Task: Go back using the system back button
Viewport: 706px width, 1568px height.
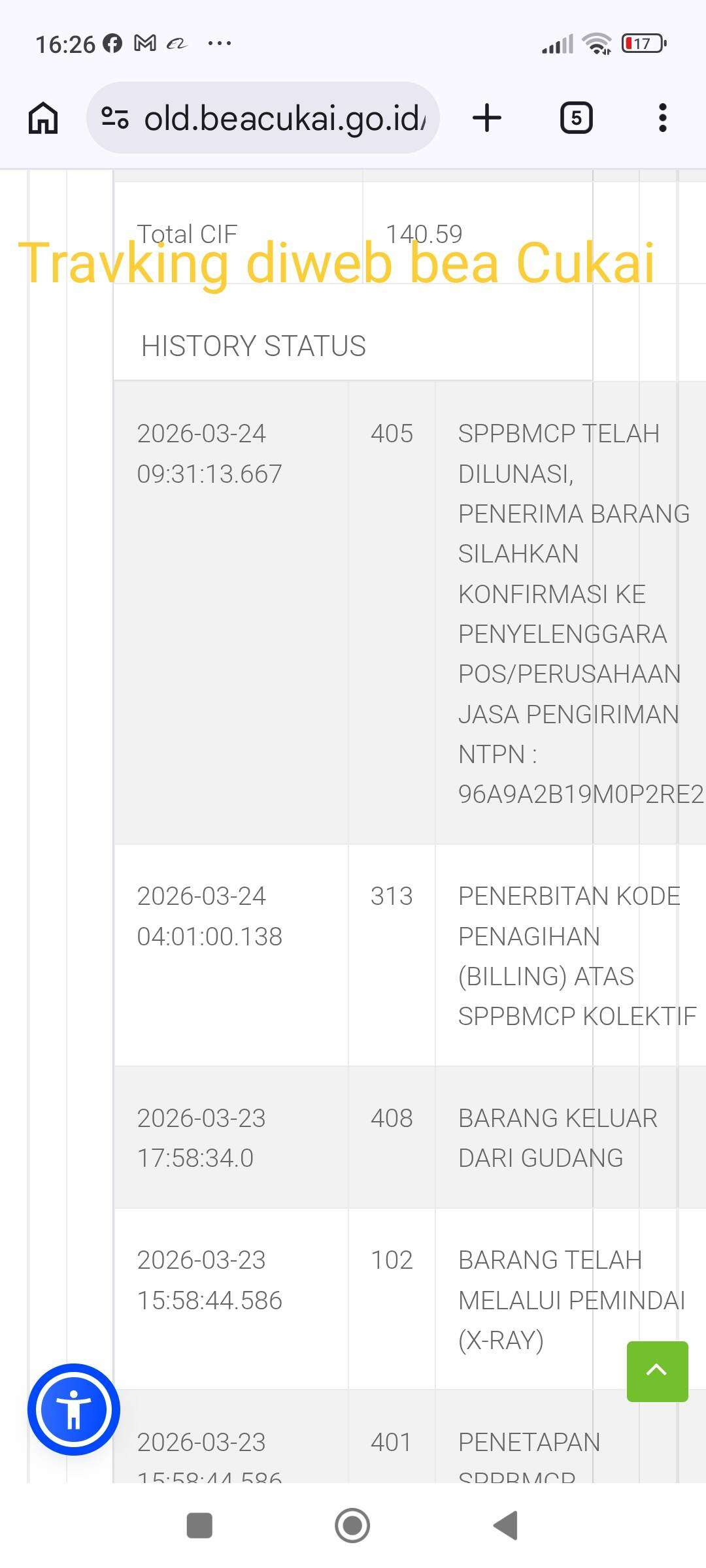Action: pyautogui.click(x=506, y=1526)
